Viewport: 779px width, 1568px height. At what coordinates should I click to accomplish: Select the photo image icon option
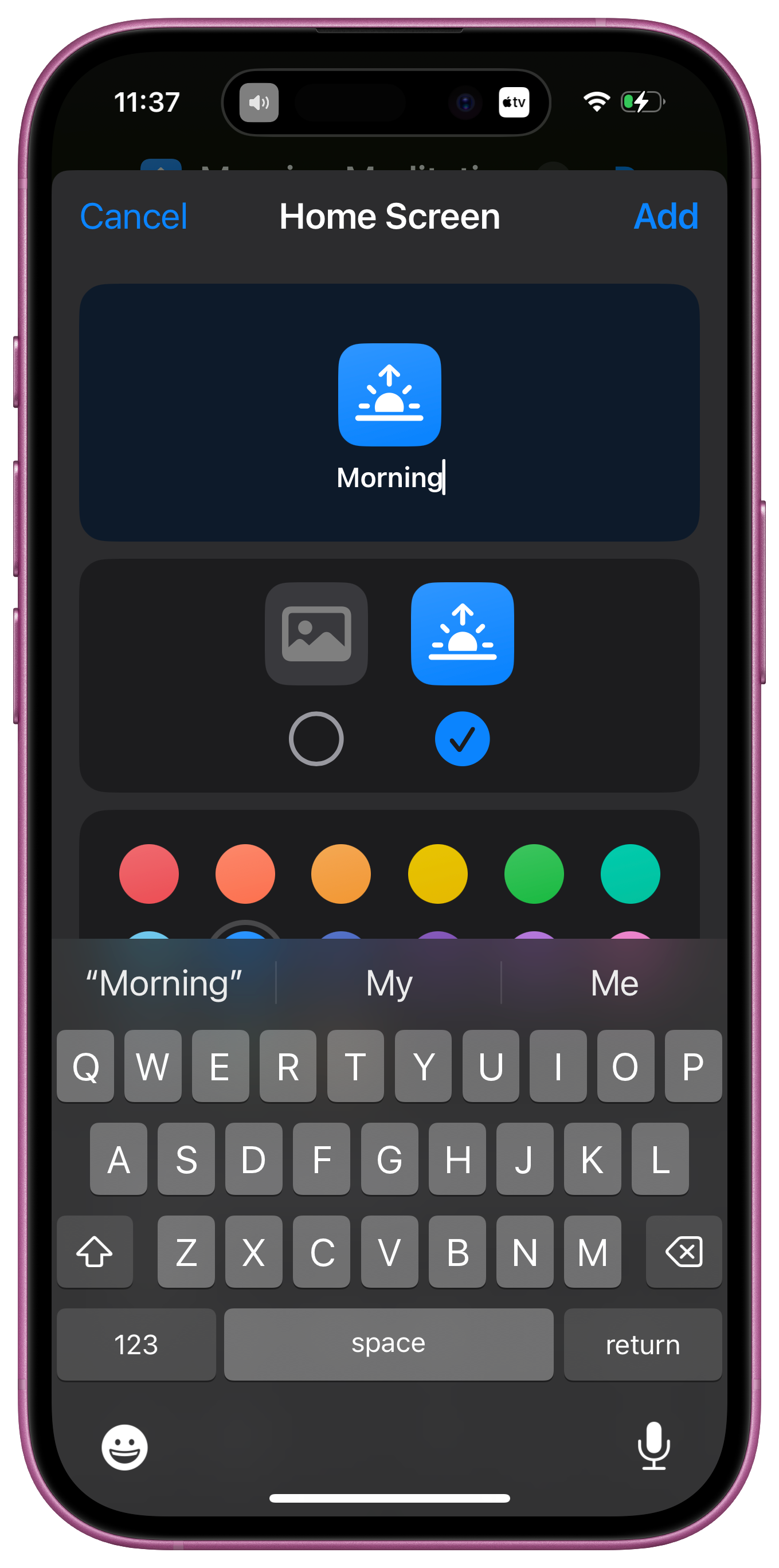click(316, 634)
